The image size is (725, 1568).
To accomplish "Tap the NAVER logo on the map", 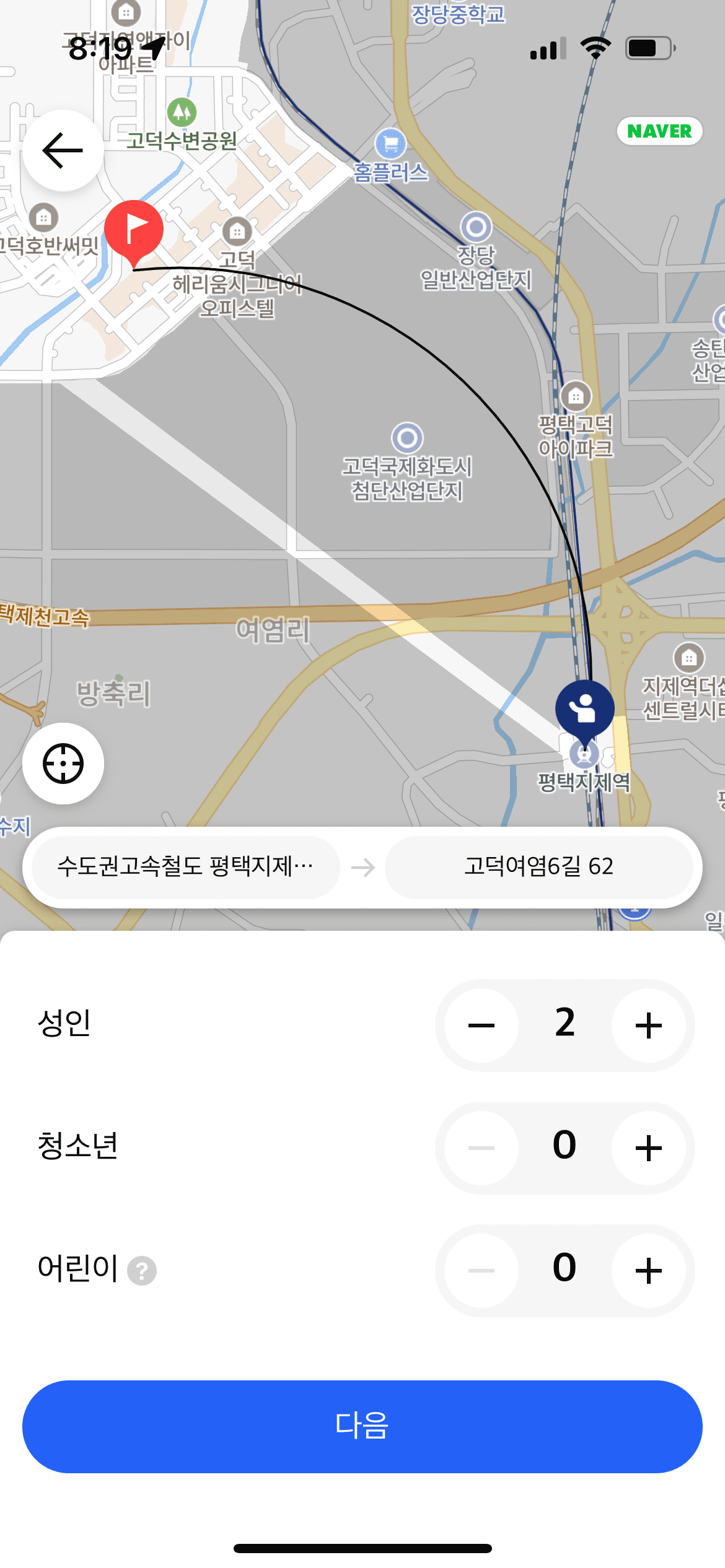I will 659,131.
